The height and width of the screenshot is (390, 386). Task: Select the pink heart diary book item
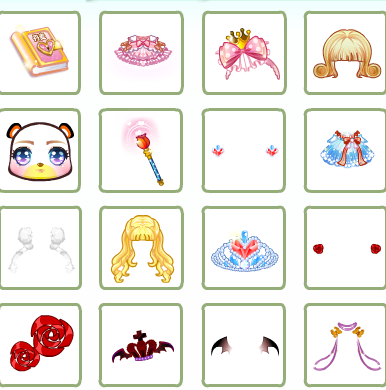(x=40, y=52)
